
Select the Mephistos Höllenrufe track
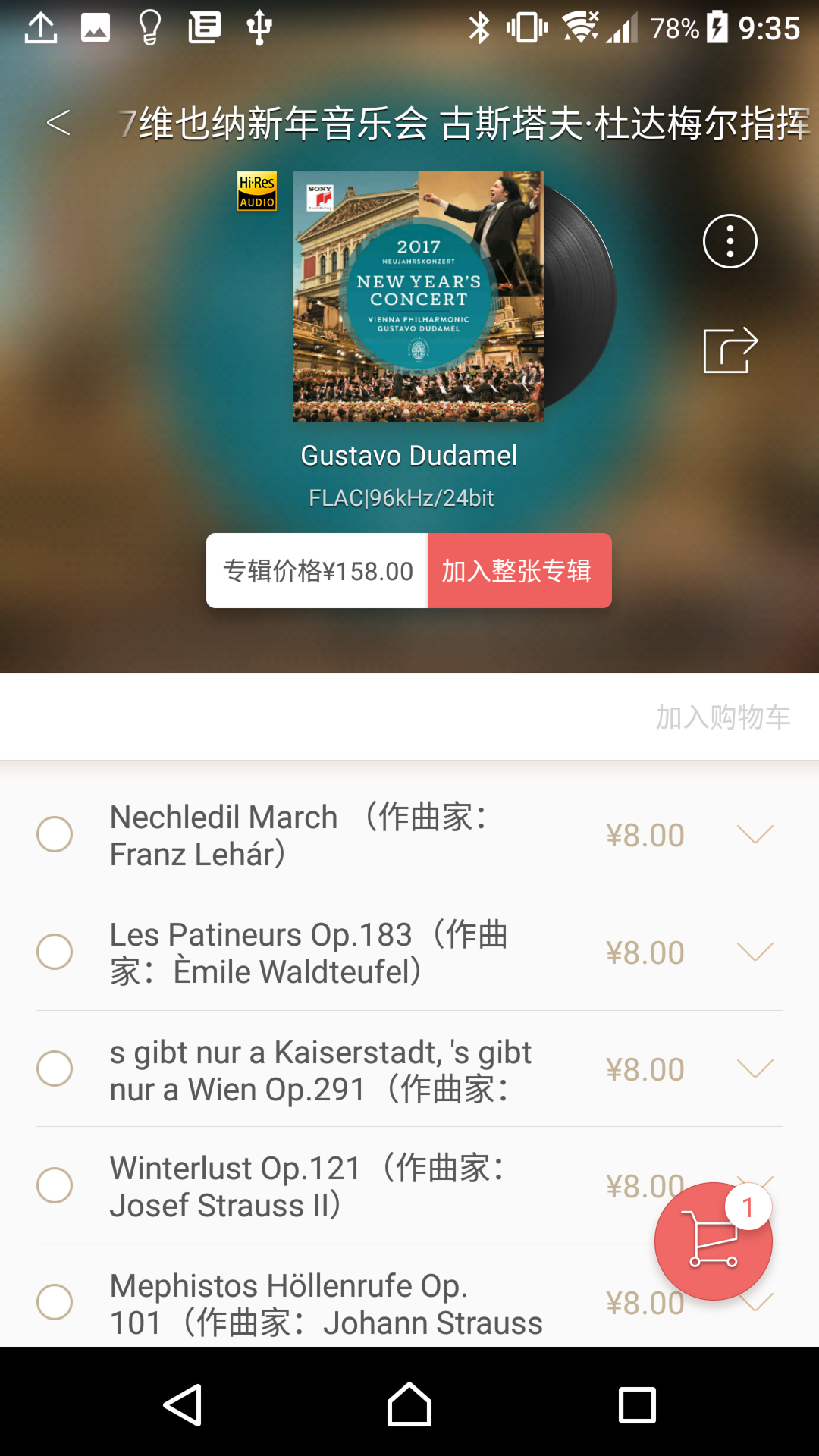tap(55, 1302)
